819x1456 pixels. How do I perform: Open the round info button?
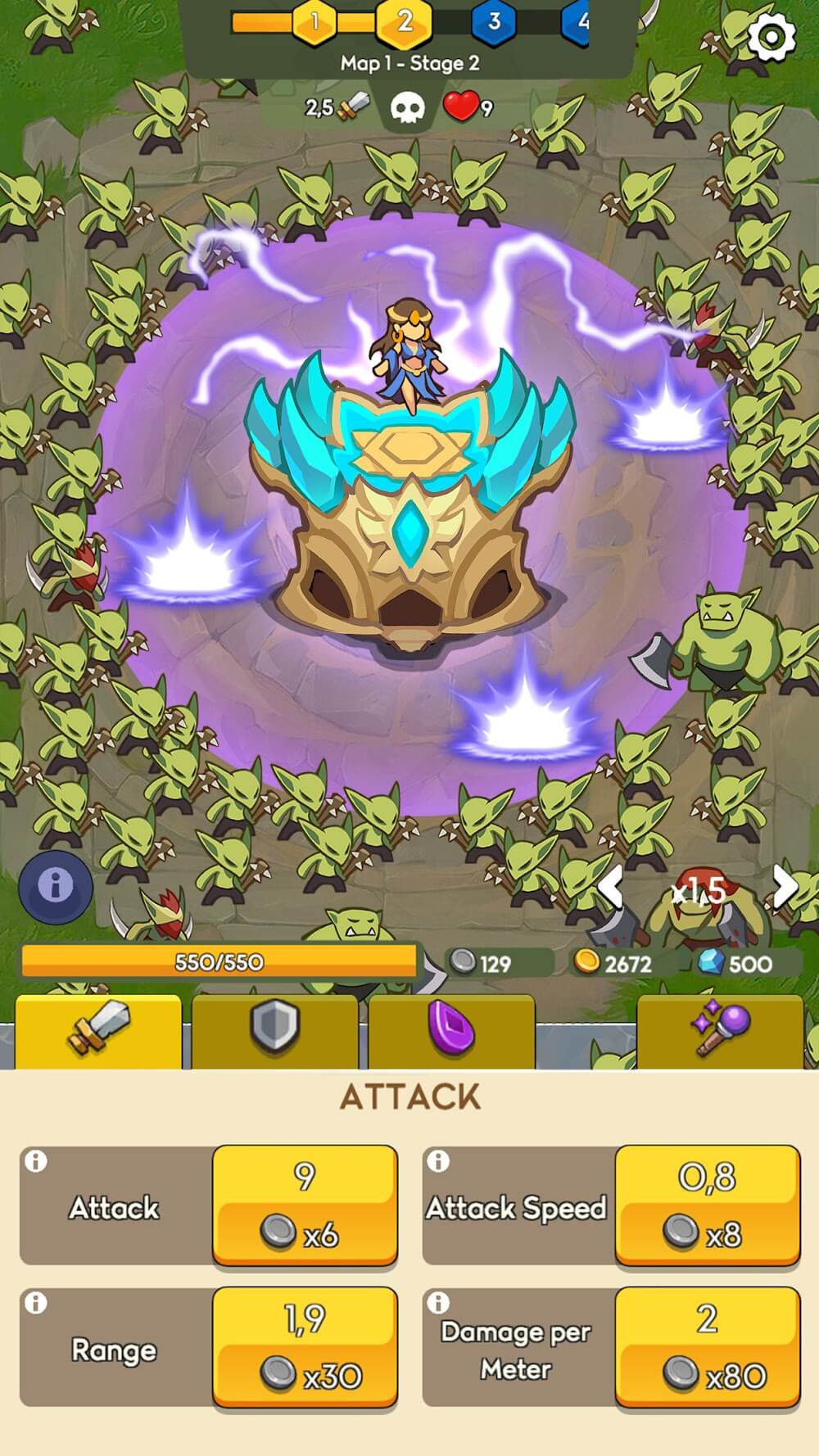point(56,887)
